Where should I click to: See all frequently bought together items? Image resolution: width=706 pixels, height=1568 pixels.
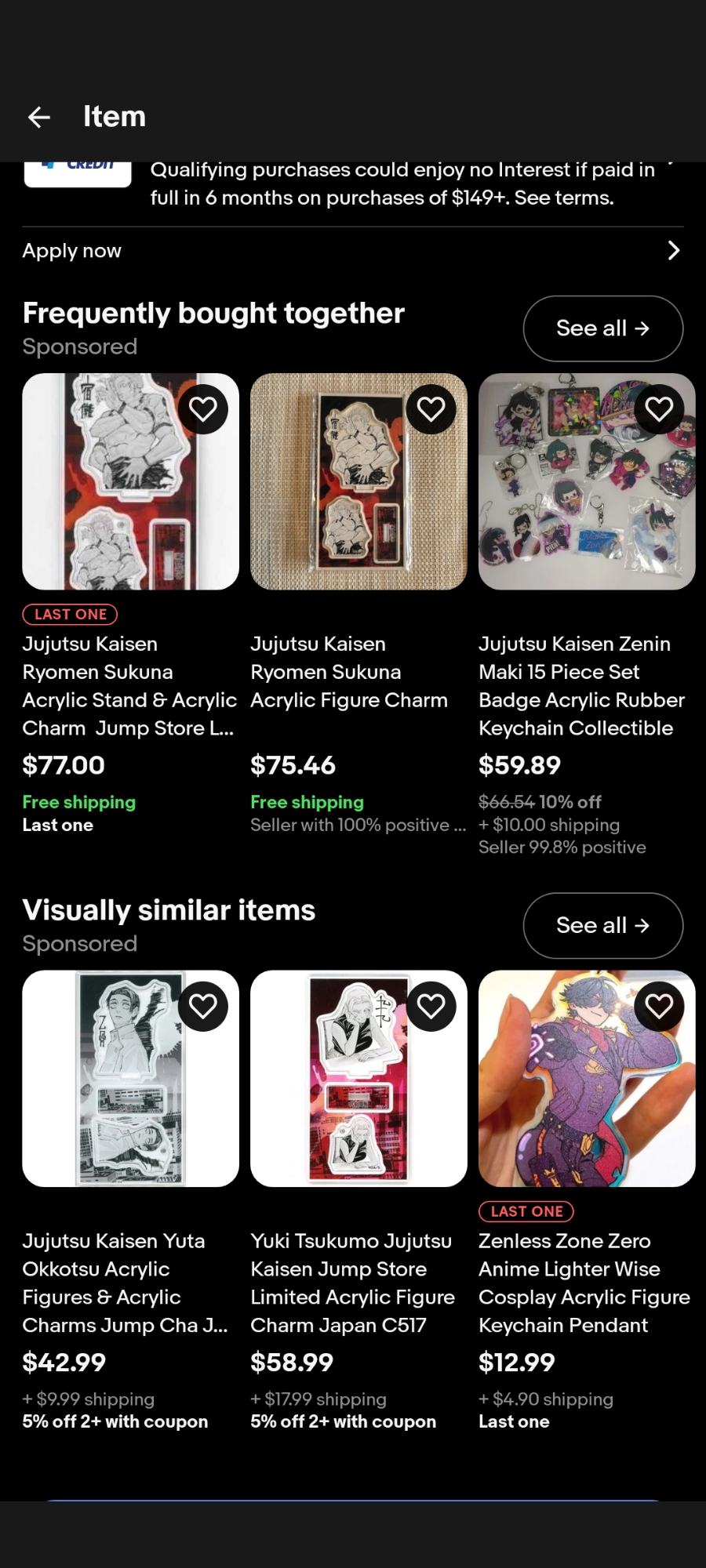tap(602, 328)
